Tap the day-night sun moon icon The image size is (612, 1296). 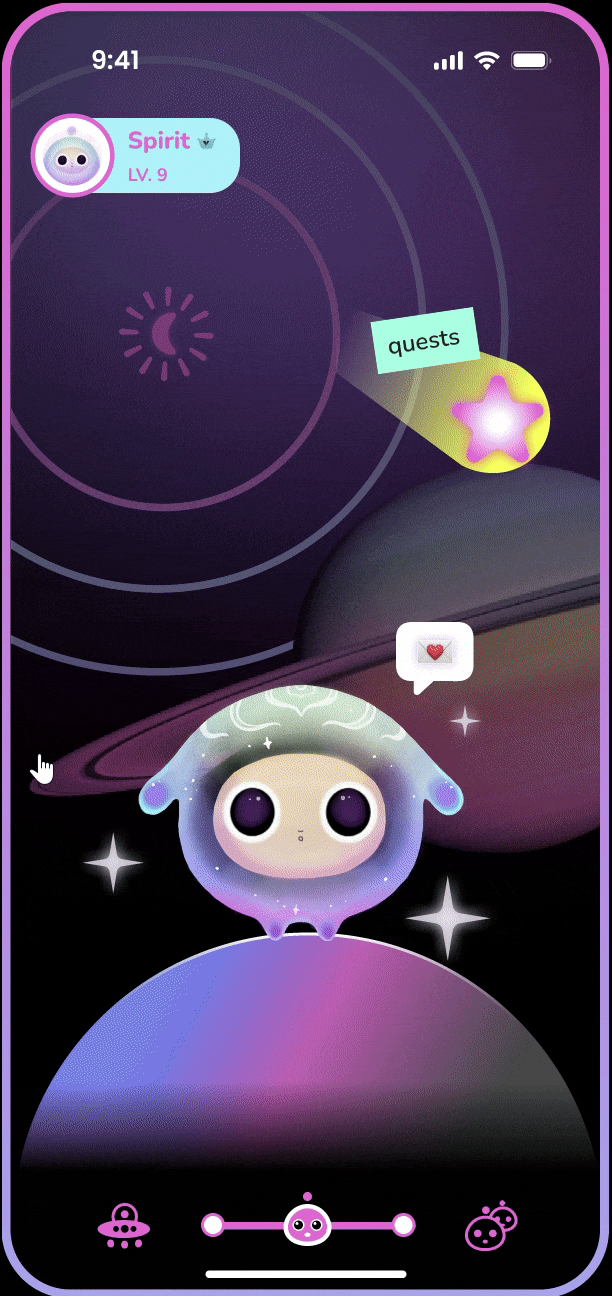[166, 334]
